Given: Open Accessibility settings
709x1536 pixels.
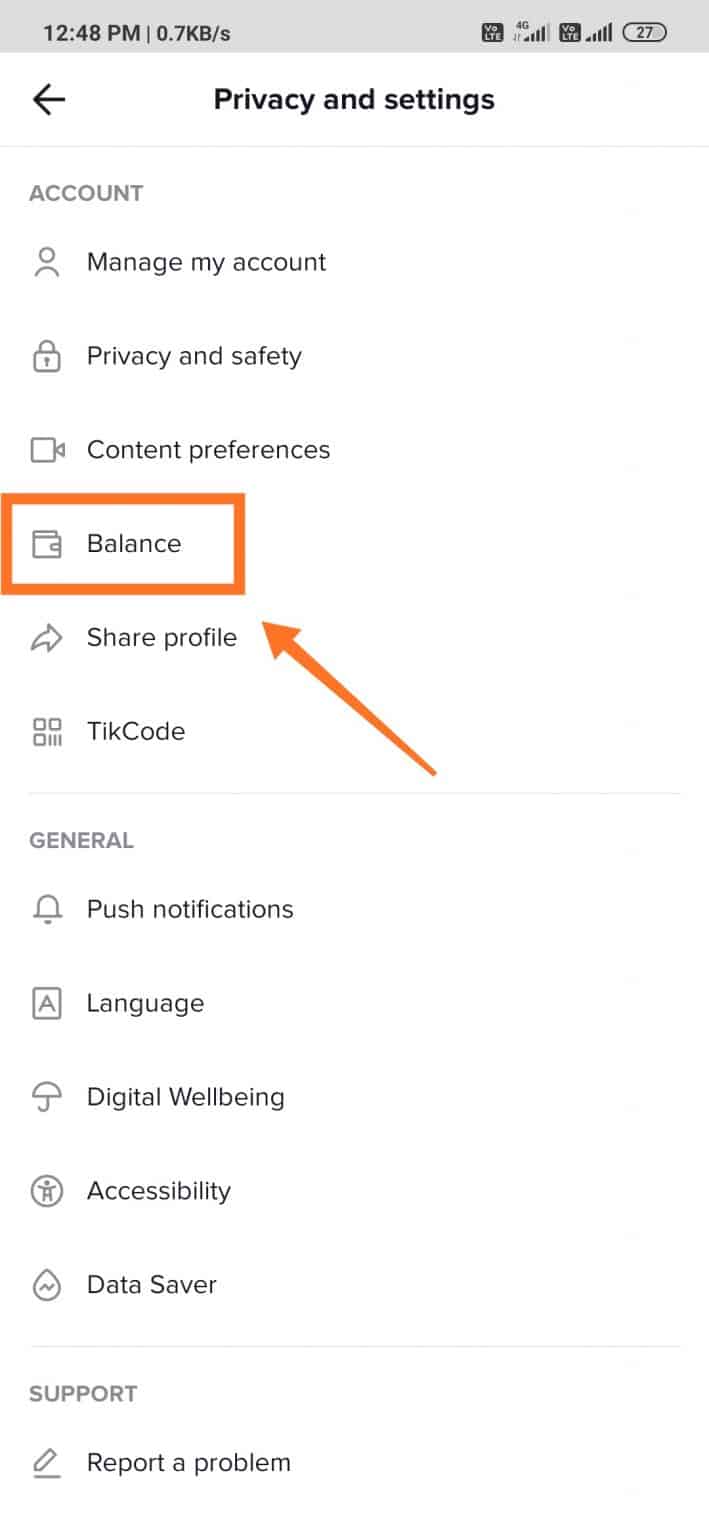Looking at the screenshot, I should [354, 1191].
